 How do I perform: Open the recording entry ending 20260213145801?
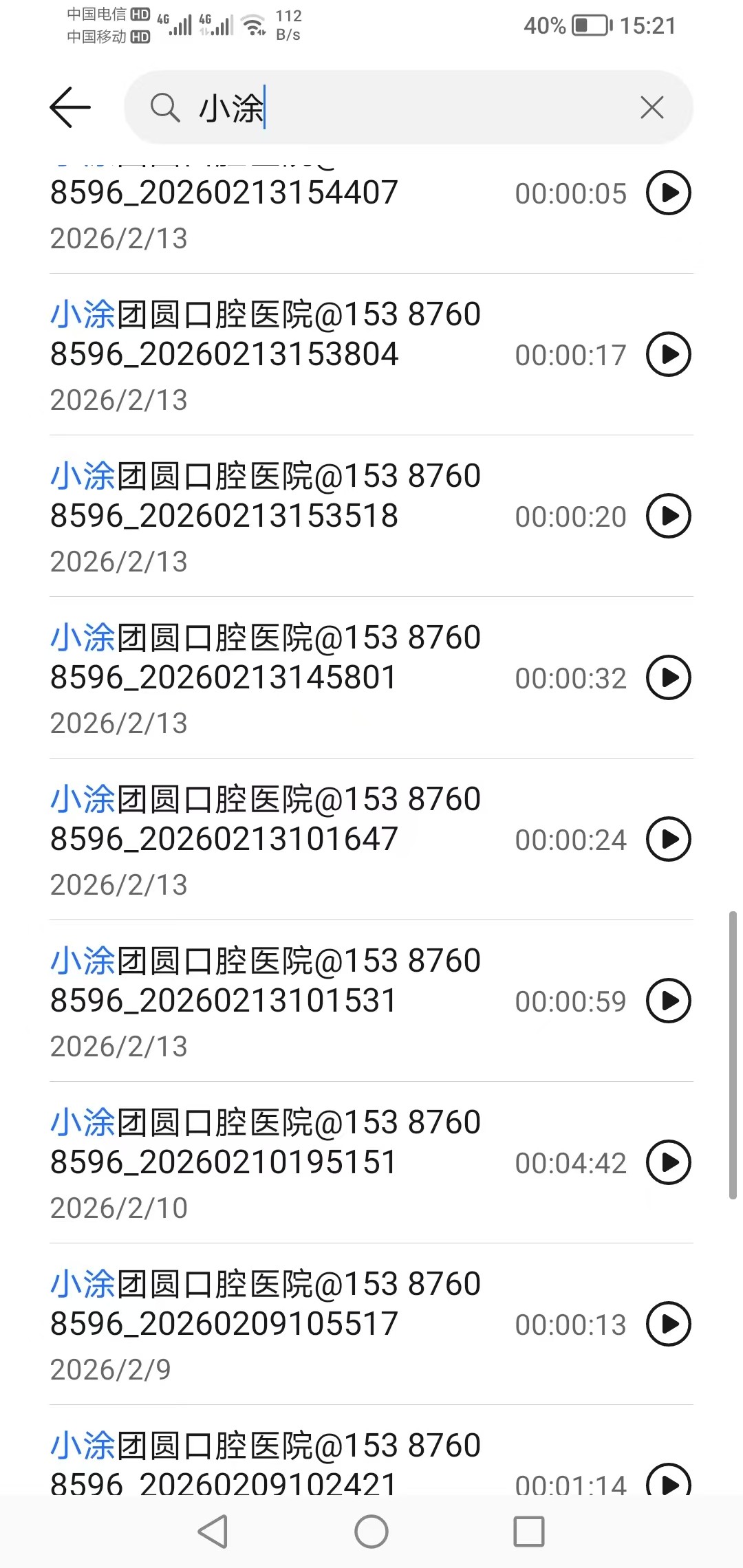[371, 677]
